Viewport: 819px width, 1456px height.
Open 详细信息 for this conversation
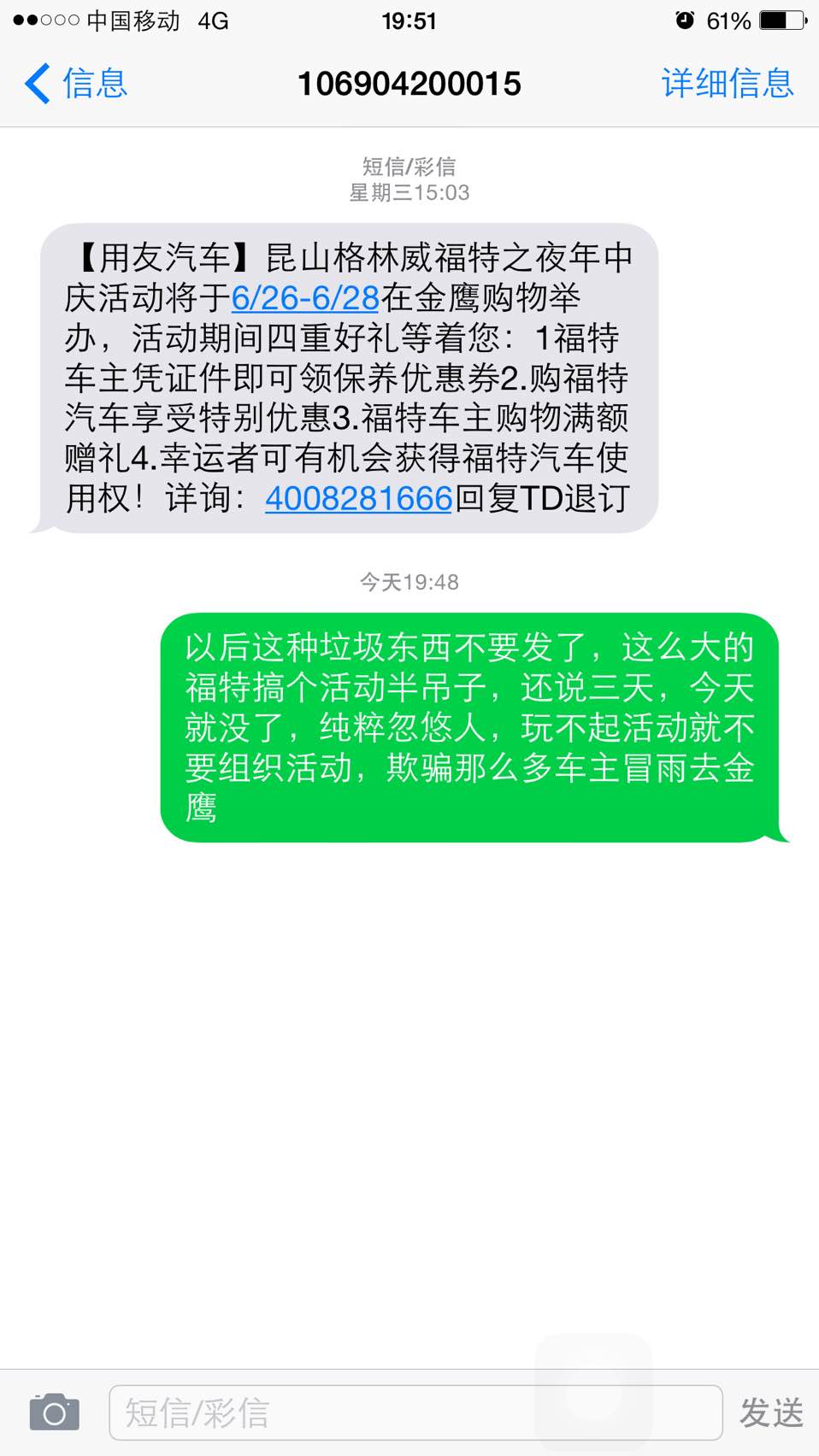728,84
